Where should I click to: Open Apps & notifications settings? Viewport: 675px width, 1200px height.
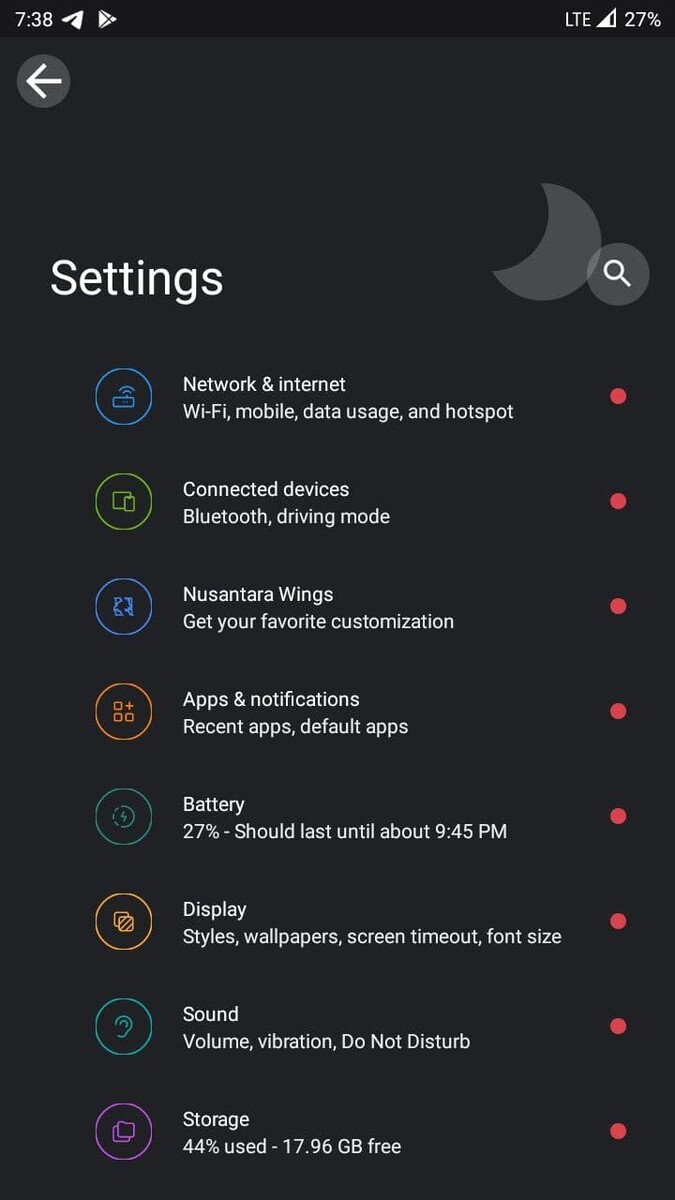coord(295,713)
